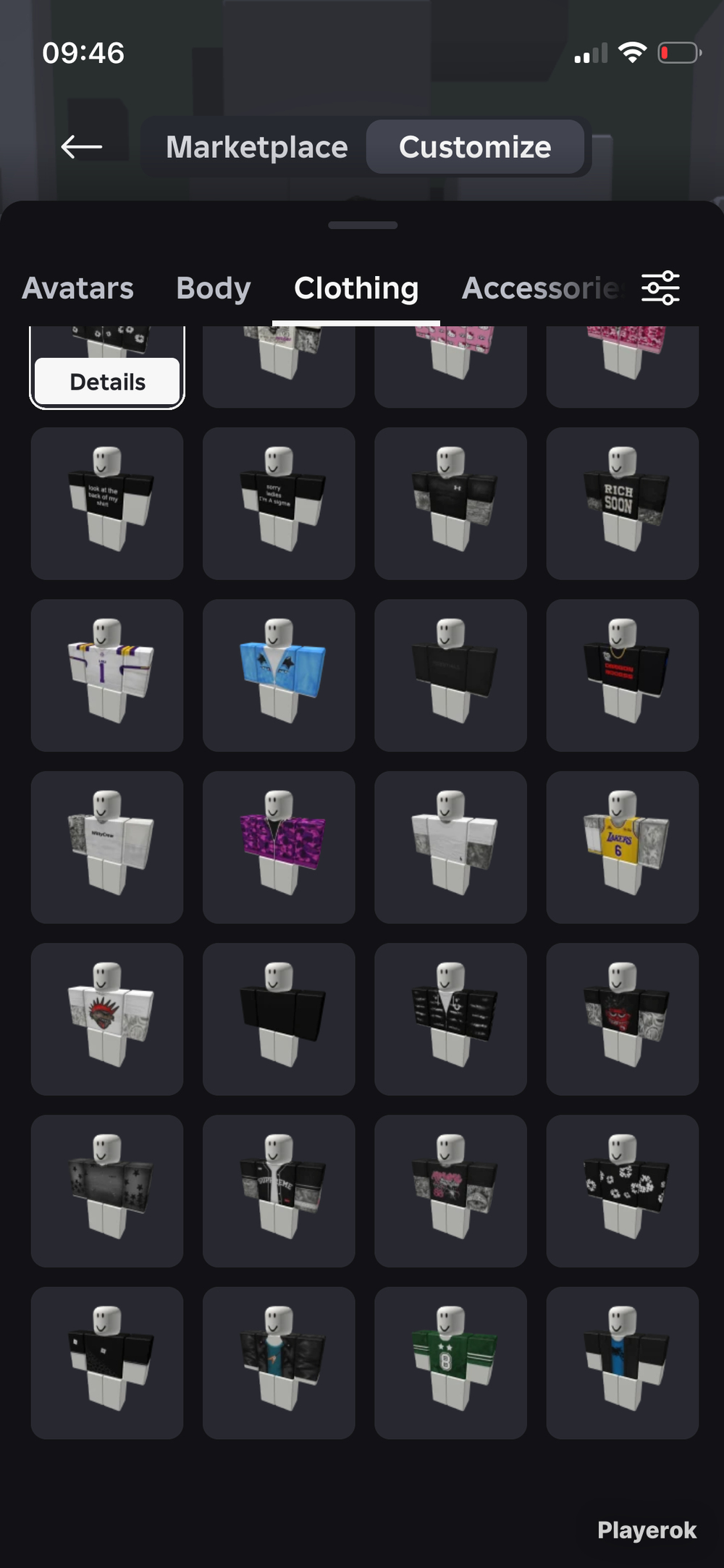Select the yellow Lakers 6 jersey
724x1568 pixels.
(623, 847)
